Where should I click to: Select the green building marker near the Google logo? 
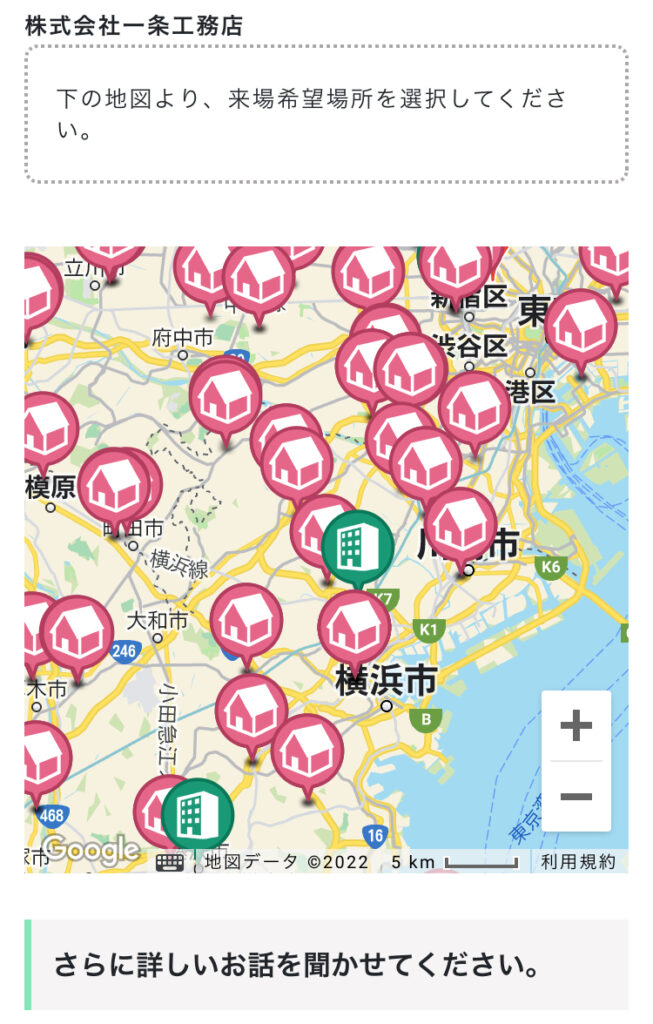(x=198, y=814)
